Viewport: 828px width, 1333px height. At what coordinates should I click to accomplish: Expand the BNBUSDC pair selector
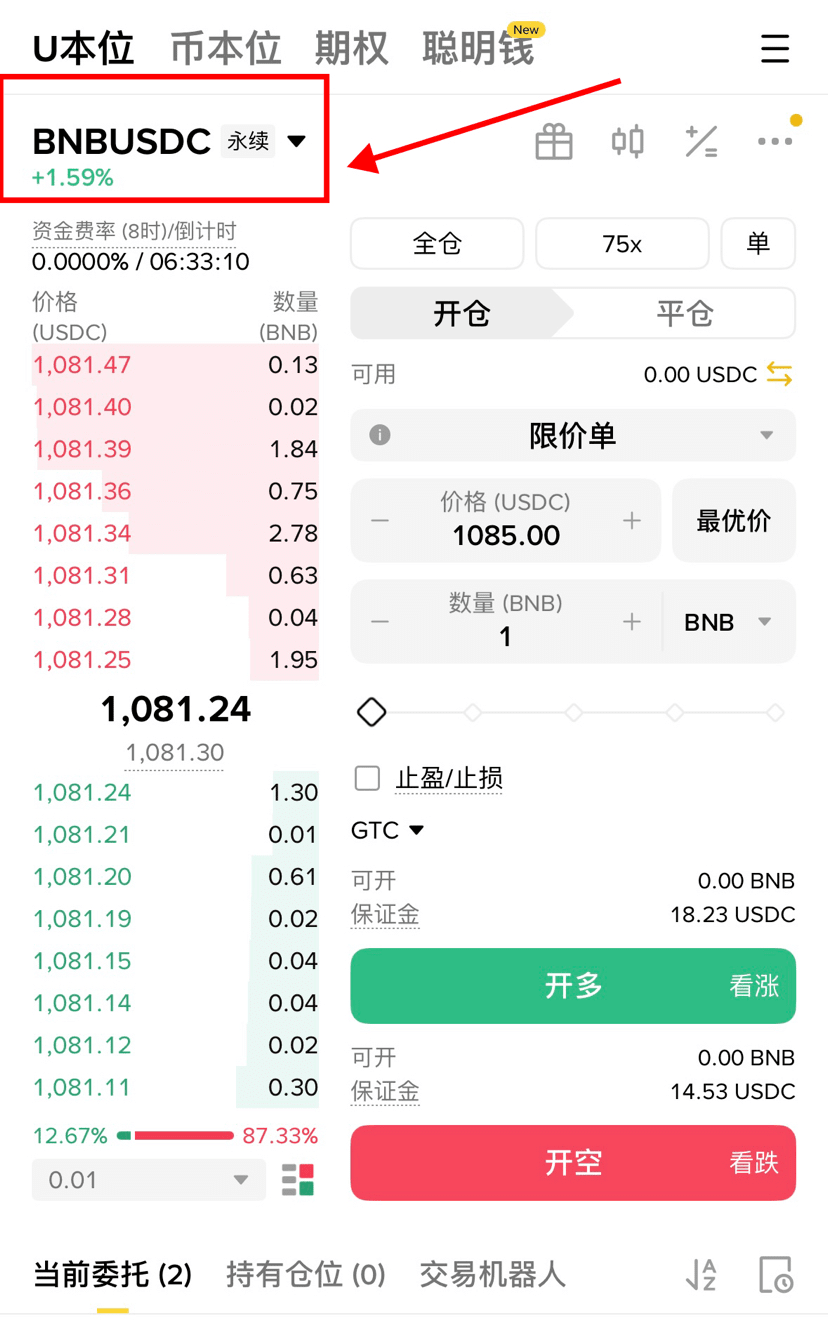point(296,141)
